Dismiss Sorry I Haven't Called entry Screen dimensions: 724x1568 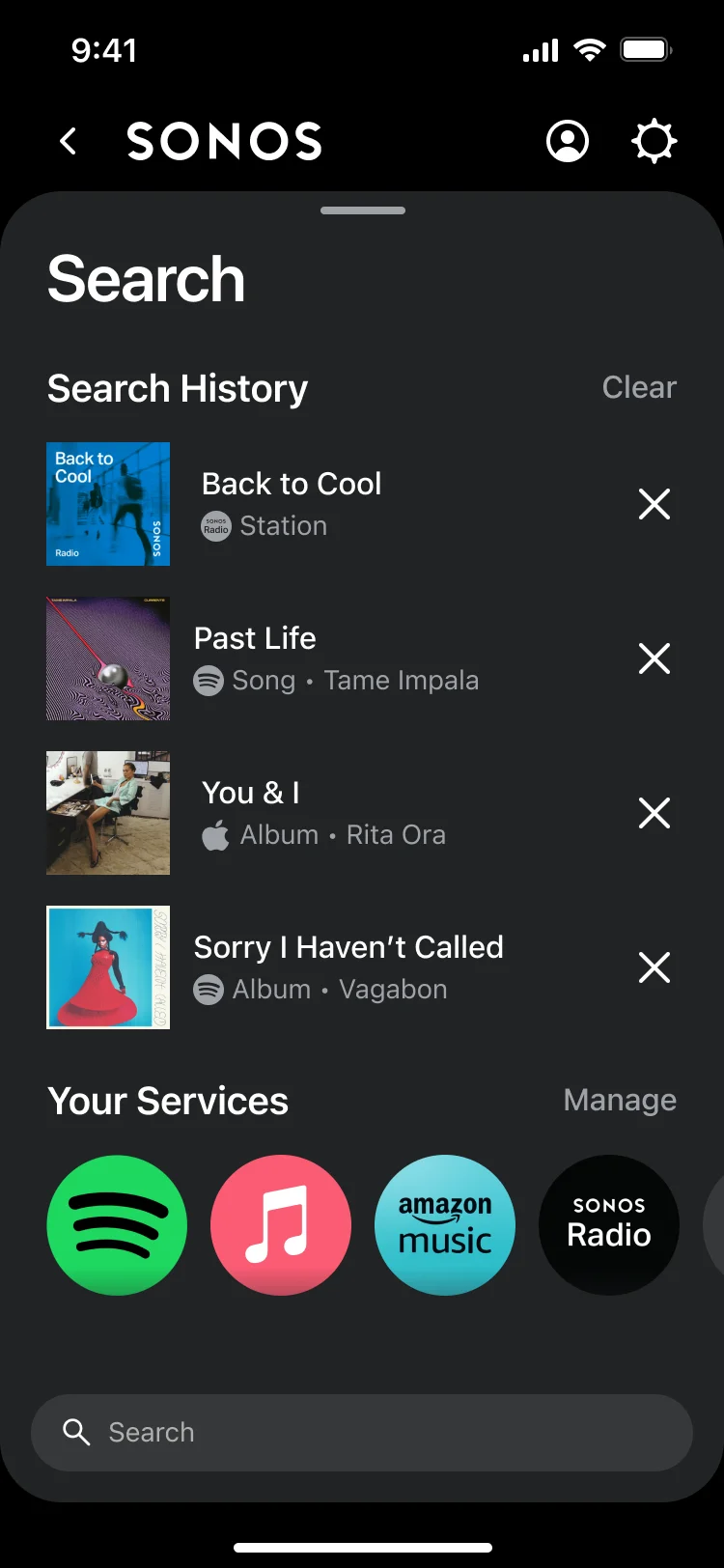654,967
